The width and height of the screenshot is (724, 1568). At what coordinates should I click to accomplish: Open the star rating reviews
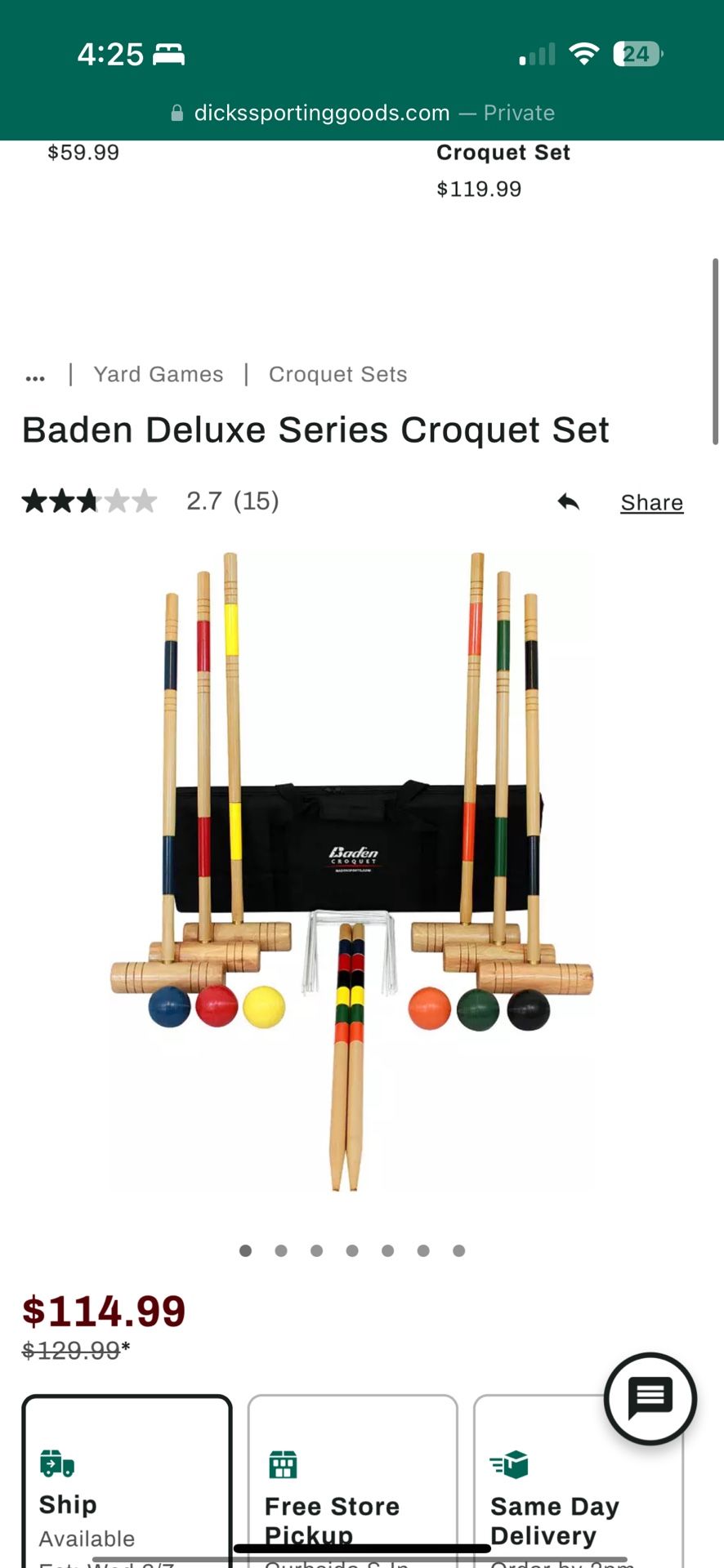click(x=90, y=501)
